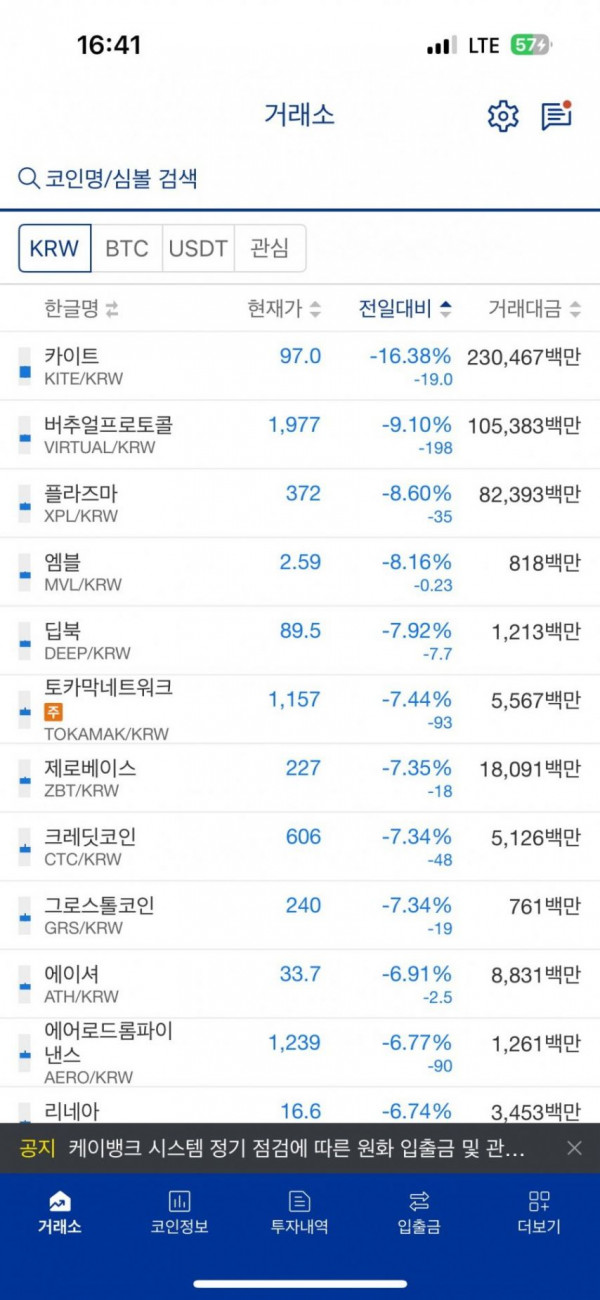
Task: Dismiss the 공지 notice banner
Action: 574,1148
